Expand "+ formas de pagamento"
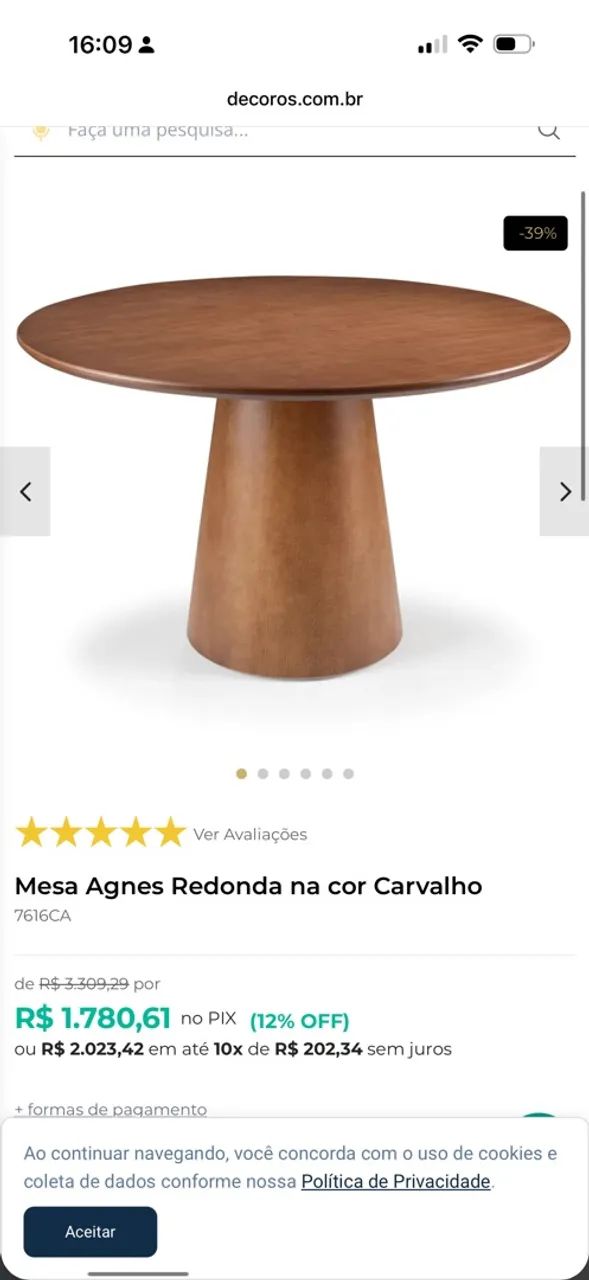Screen dimensions: 589x1280 [111, 1109]
